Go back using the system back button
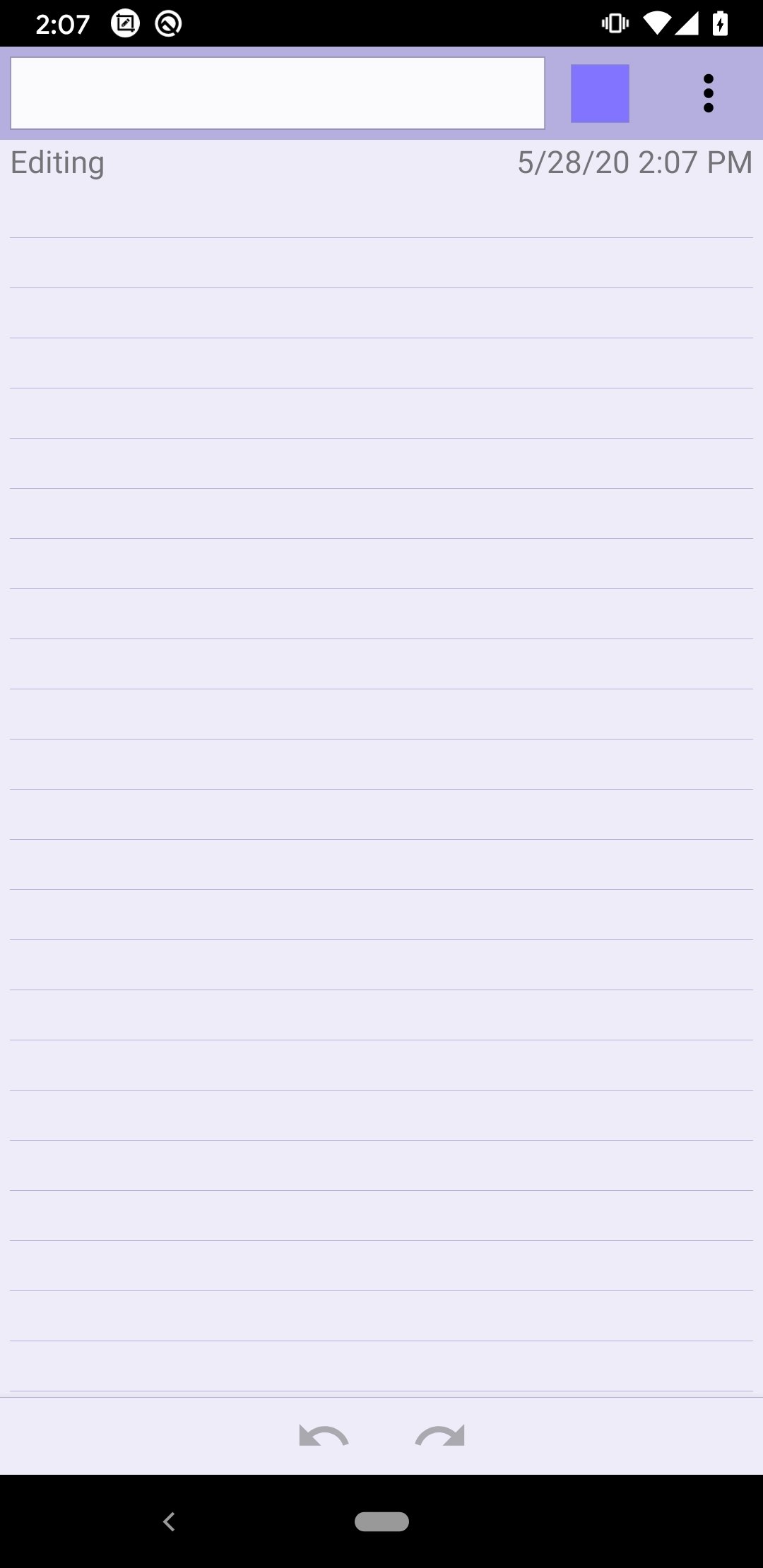The image size is (763, 1568). 169,1521
